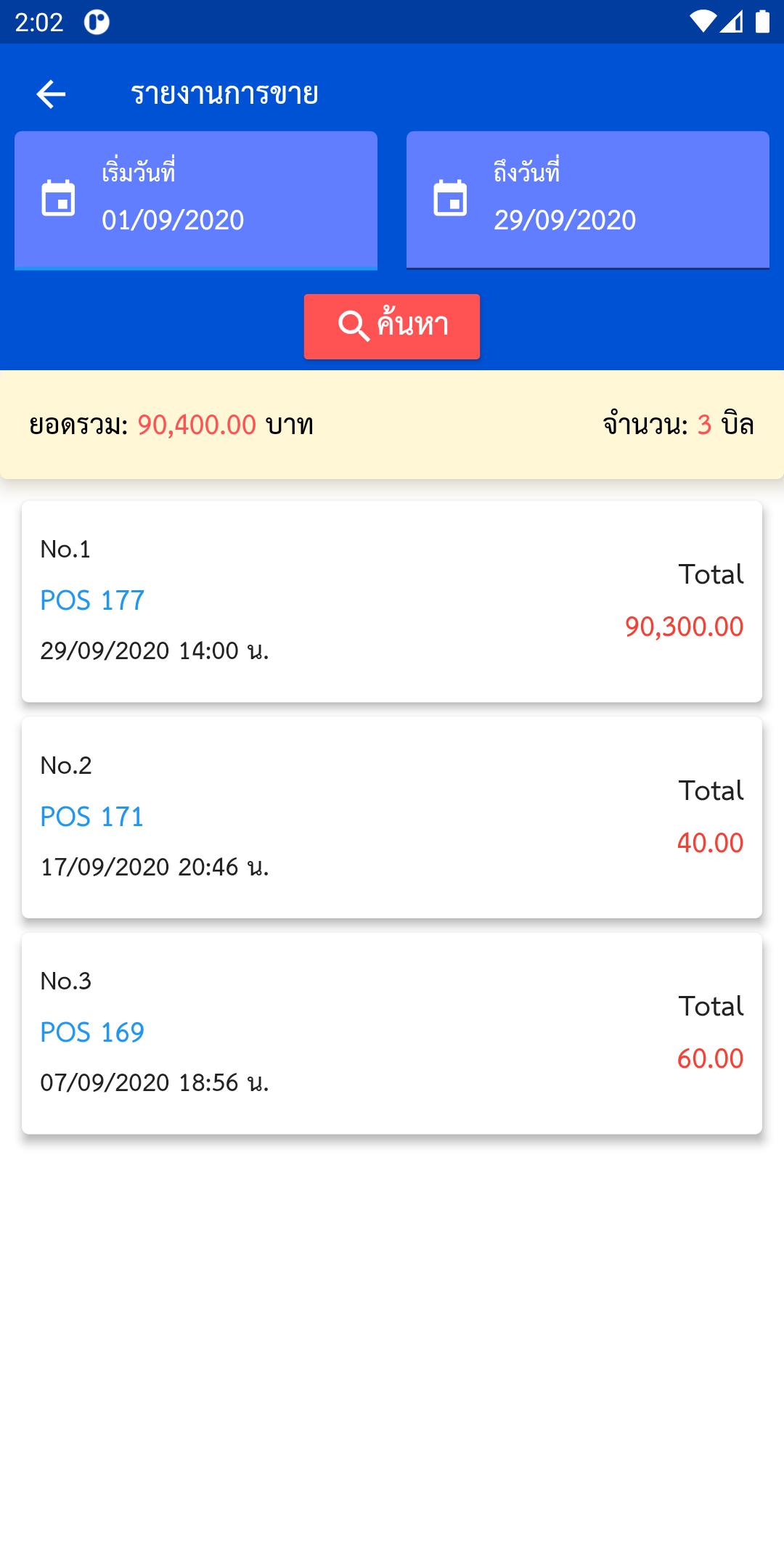Open the end date picker 29/09/2020
The height and width of the screenshot is (1568, 784).
click(x=588, y=200)
